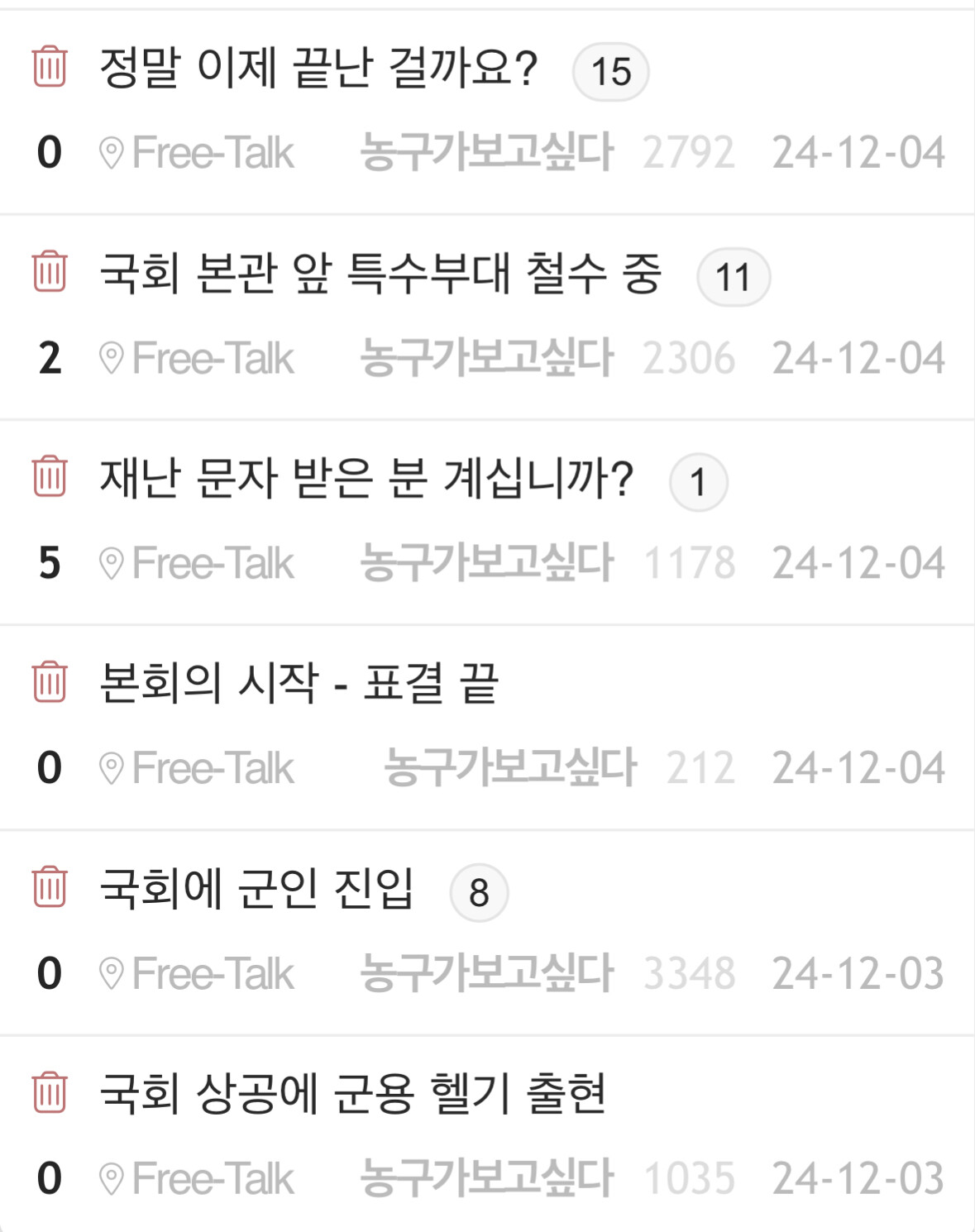Image resolution: width=975 pixels, height=1232 pixels.
Task: Open the post '국회 본관 앞 특수부대 철수 중'
Action: pos(380,273)
